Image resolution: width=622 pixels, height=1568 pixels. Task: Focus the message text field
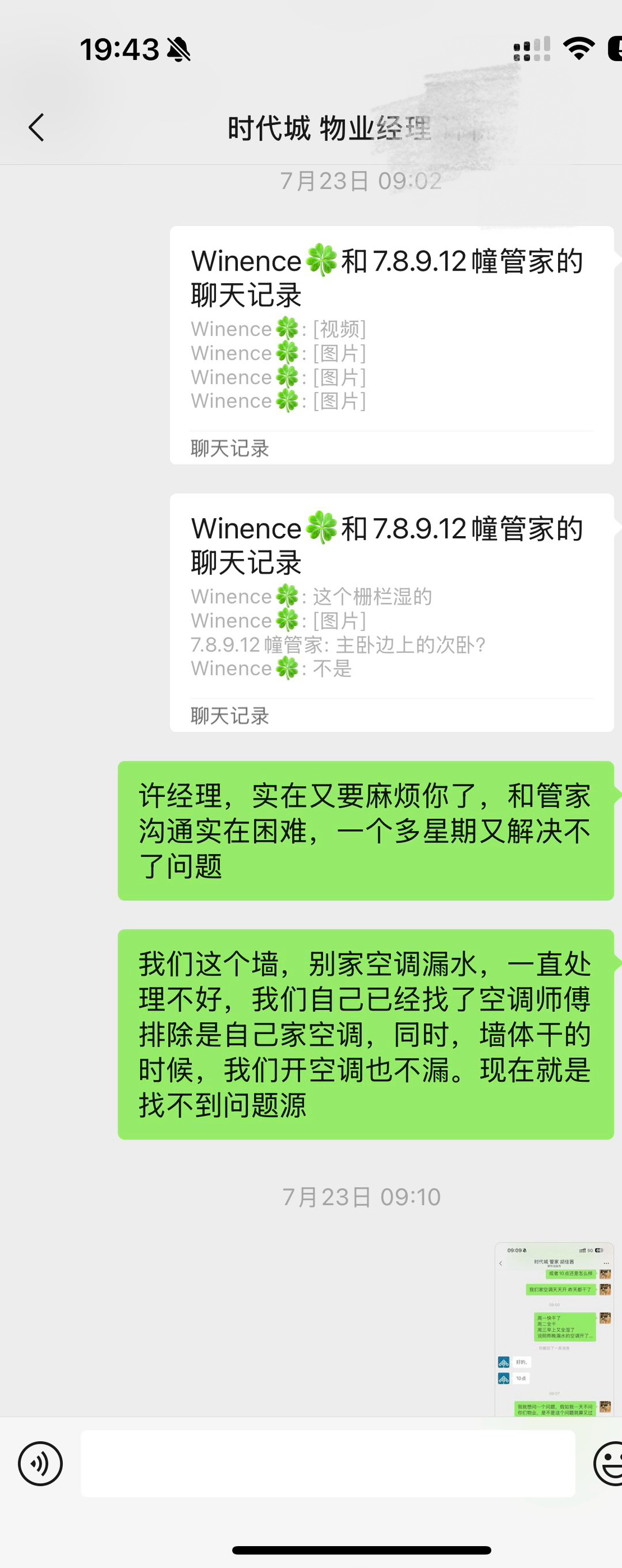[x=328, y=1463]
